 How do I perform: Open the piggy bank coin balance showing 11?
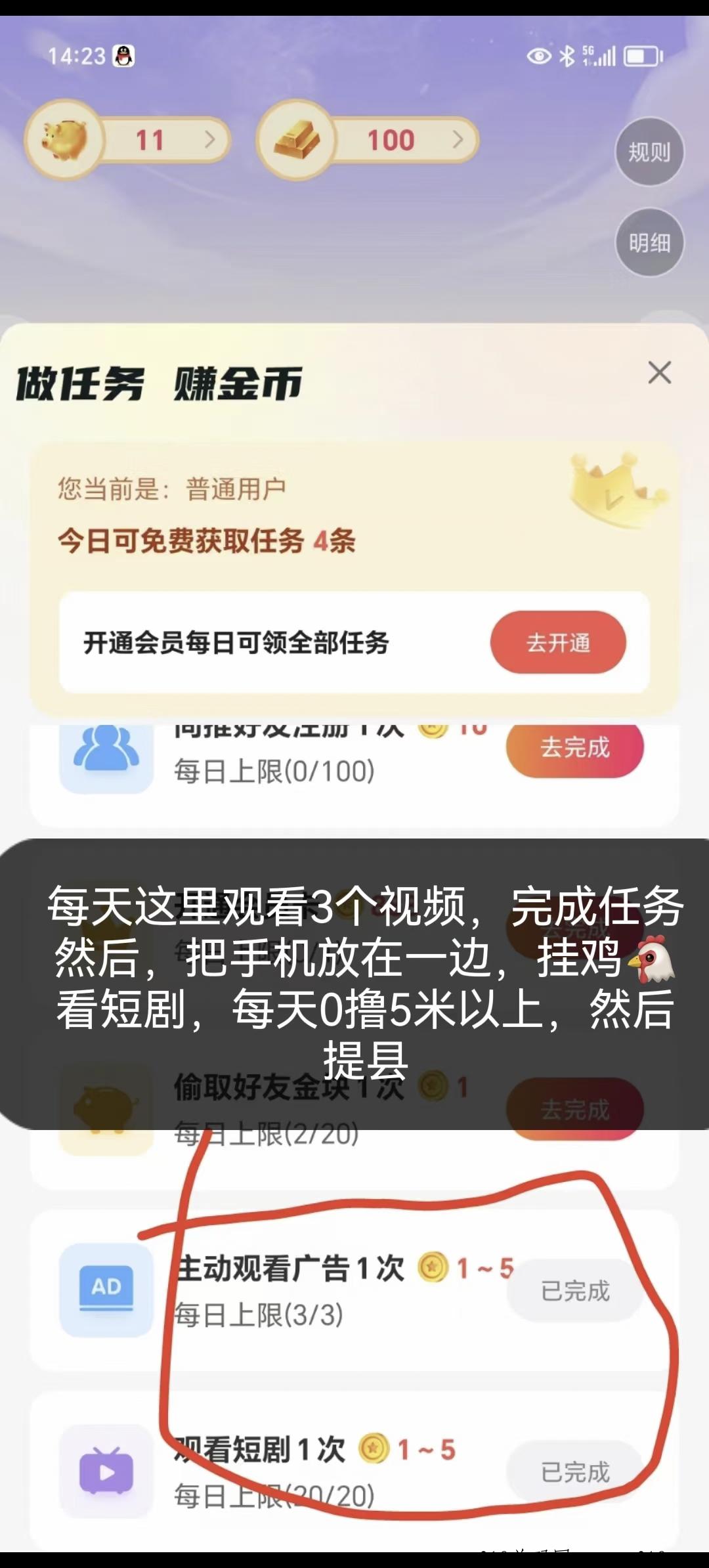point(129,140)
